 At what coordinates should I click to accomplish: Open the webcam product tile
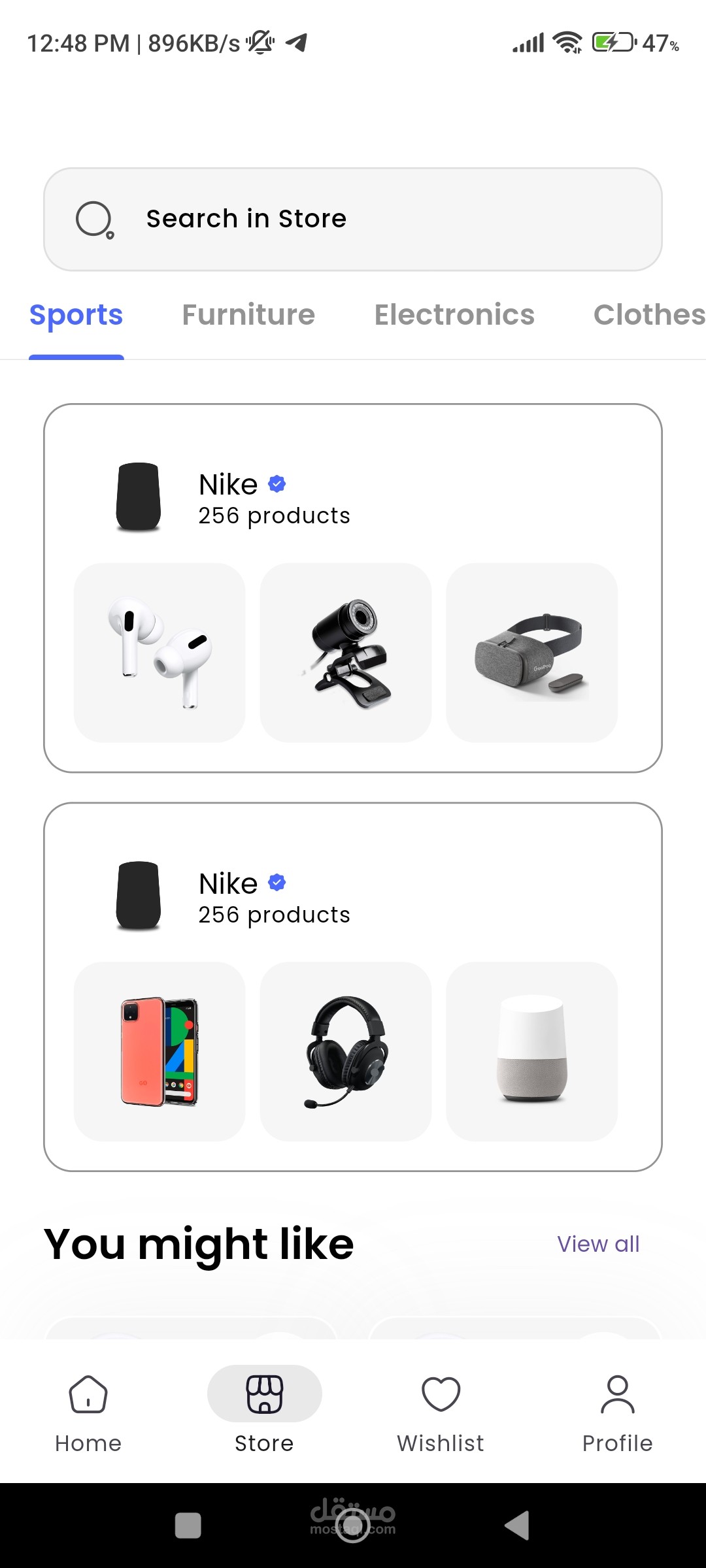[346, 653]
